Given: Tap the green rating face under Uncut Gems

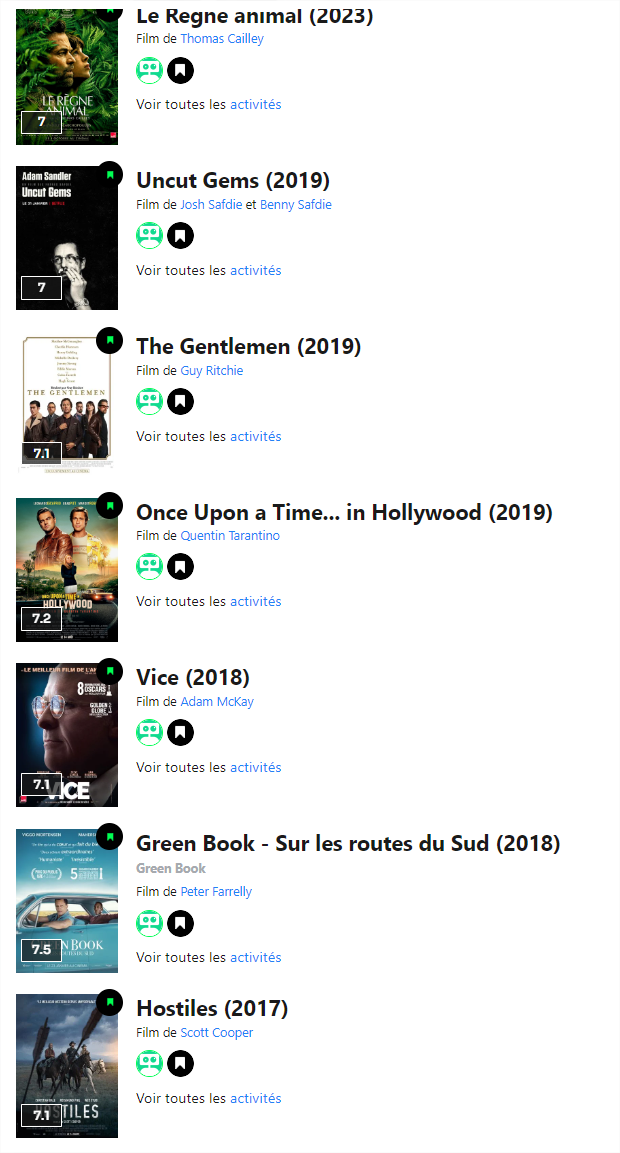Looking at the screenshot, I should (x=149, y=236).
